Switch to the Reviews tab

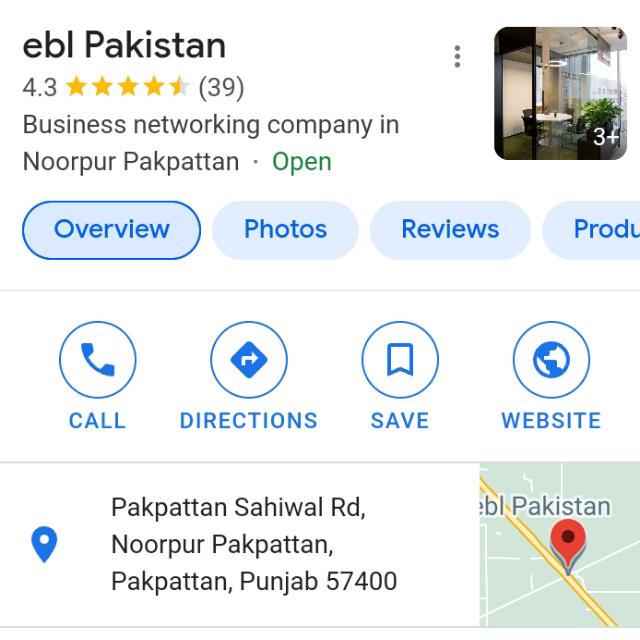click(450, 229)
